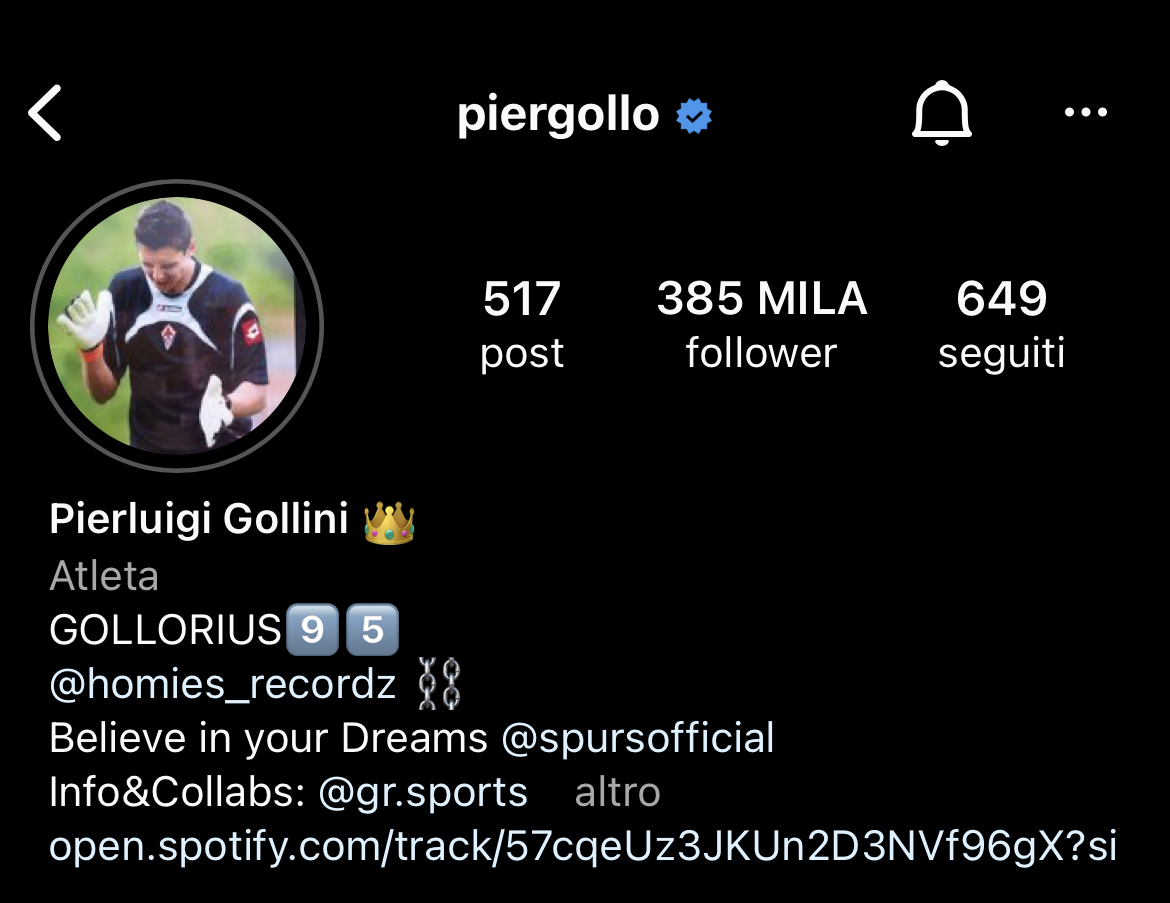Go back with the back arrow
The width and height of the screenshot is (1170, 903).
(x=46, y=113)
